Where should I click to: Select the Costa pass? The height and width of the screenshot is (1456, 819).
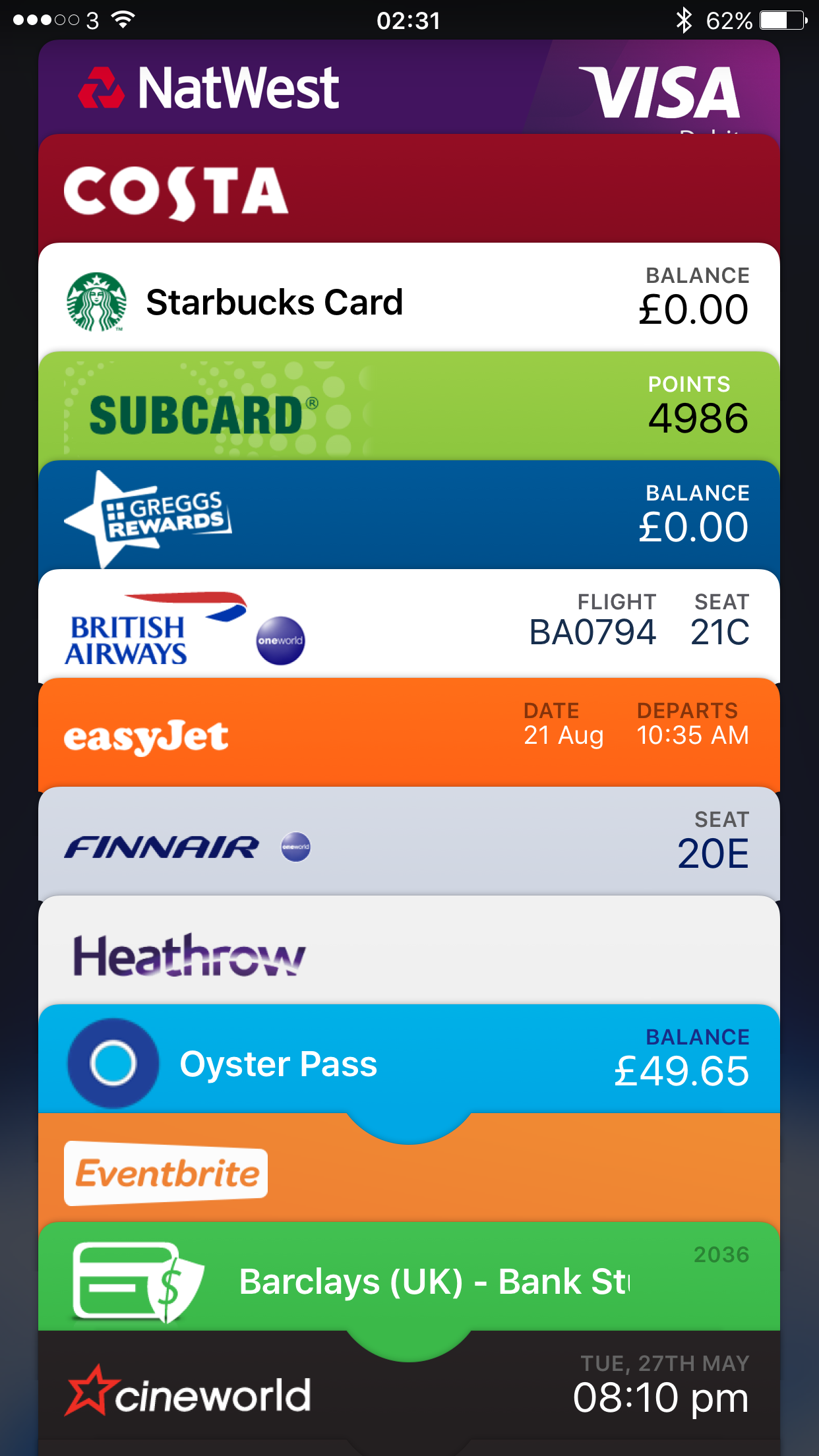(x=409, y=189)
